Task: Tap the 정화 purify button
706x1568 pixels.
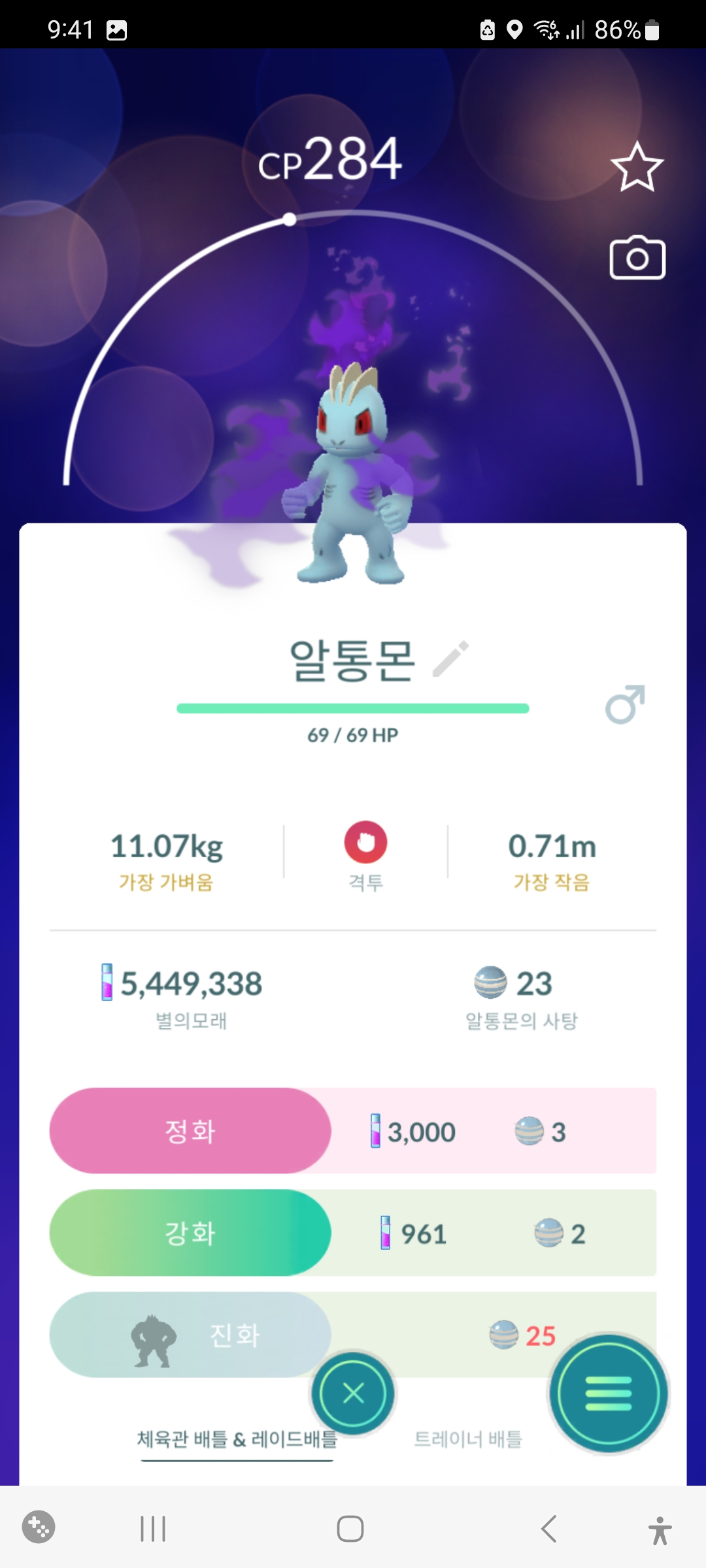Action: pos(190,1131)
